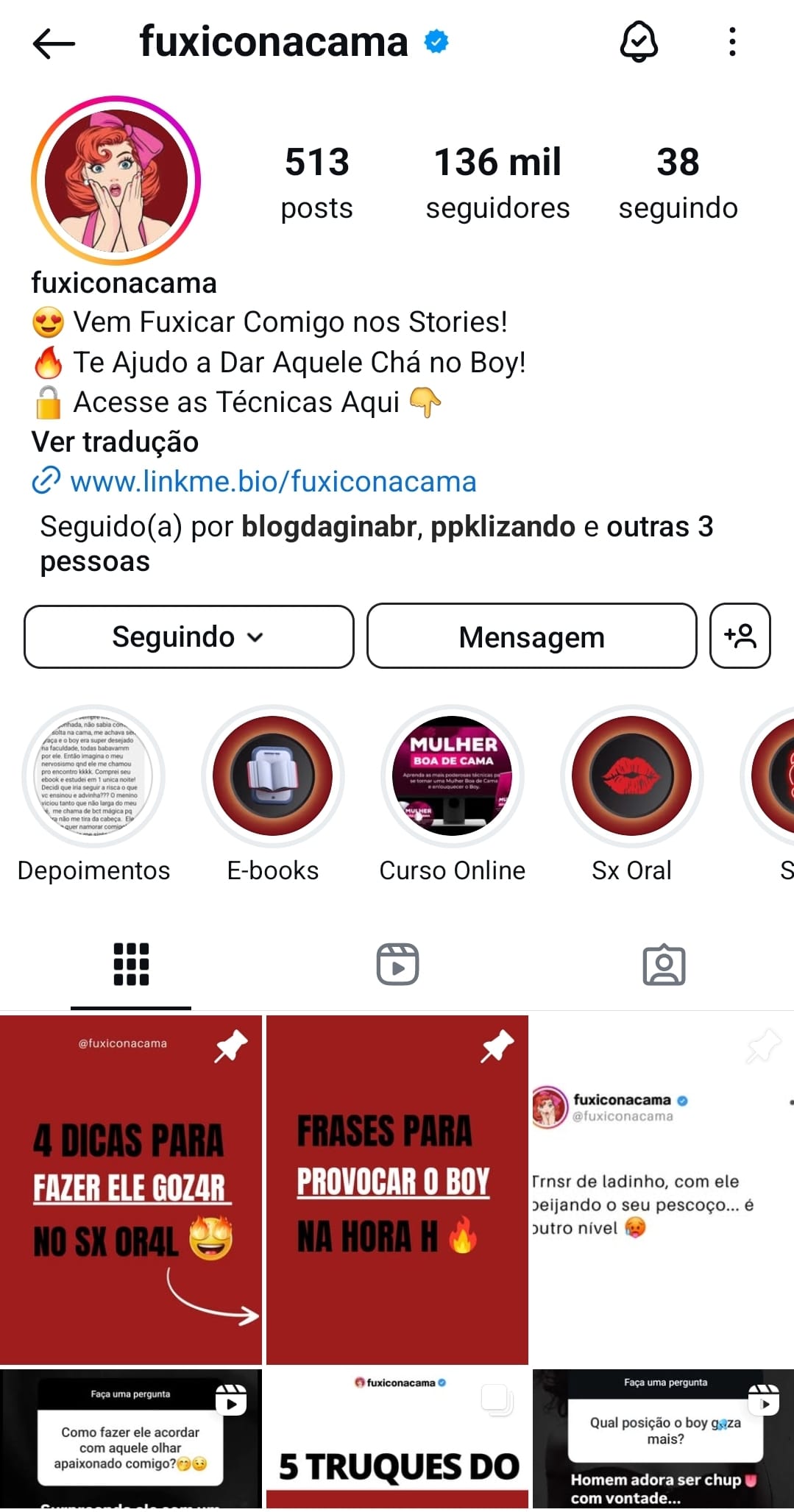The height and width of the screenshot is (1512, 794).
Task: Open the Depoimentos story highlight
Action: pos(93,777)
